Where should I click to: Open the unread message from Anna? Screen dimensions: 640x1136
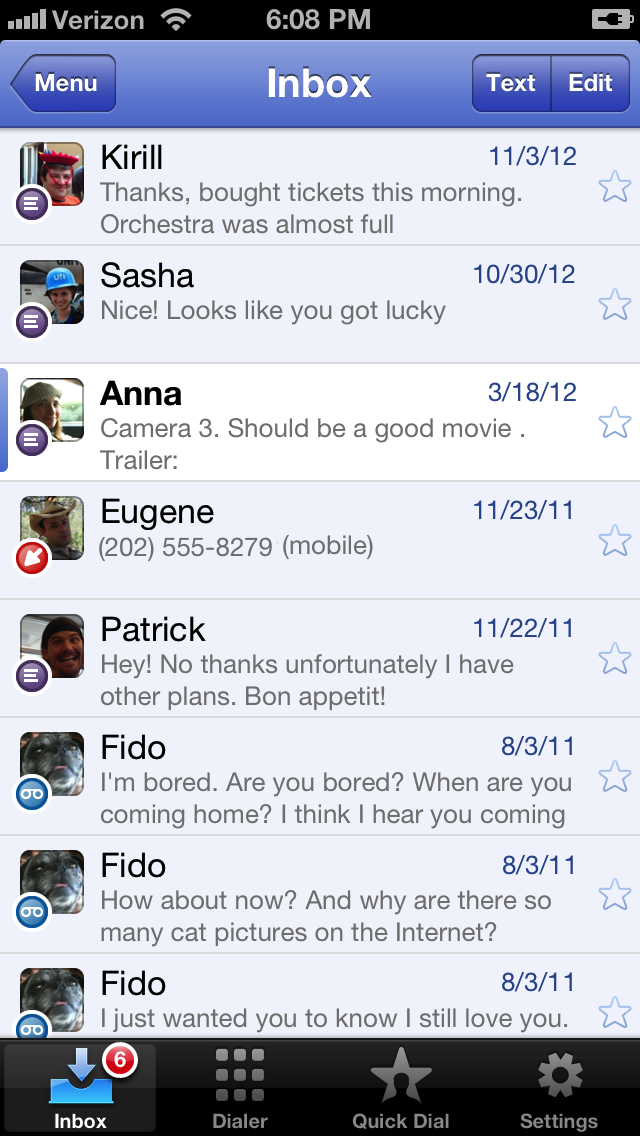click(x=300, y=422)
